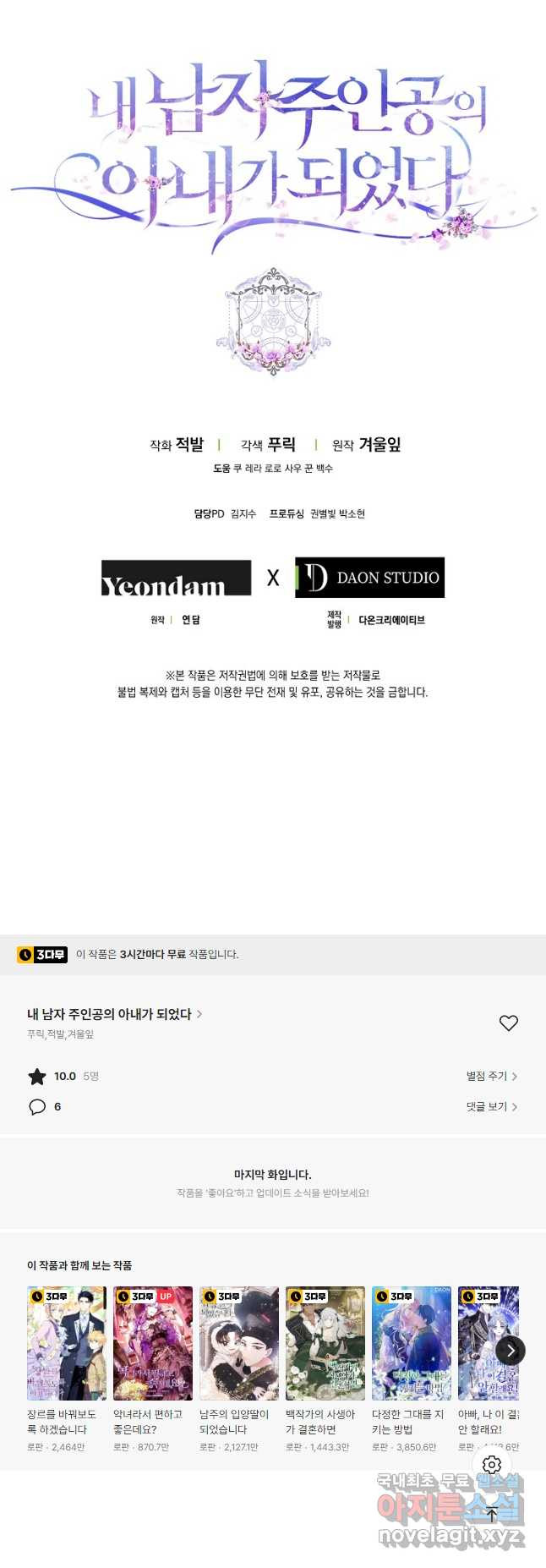Open the viewer settings gear
Viewport: 546px width, 1568px height.
(492, 1465)
